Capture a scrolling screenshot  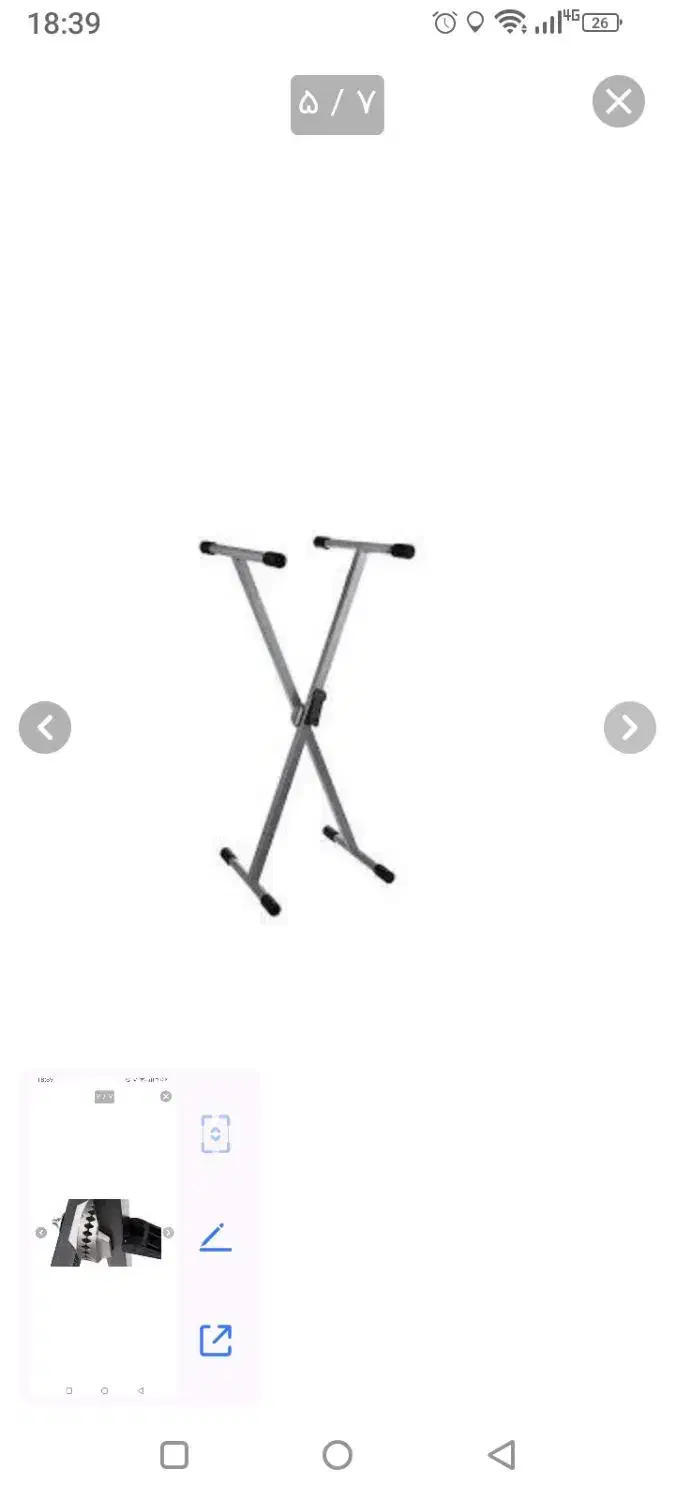click(216, 1134)
